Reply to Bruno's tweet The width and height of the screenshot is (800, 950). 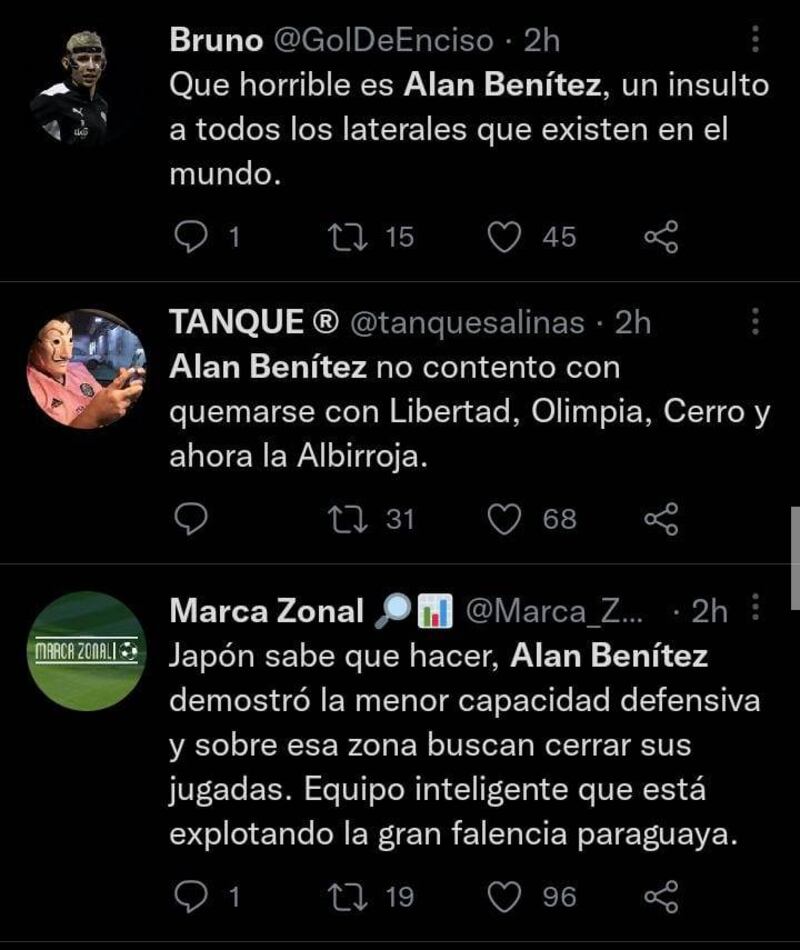pyautogui.click(x=190, y=237)
